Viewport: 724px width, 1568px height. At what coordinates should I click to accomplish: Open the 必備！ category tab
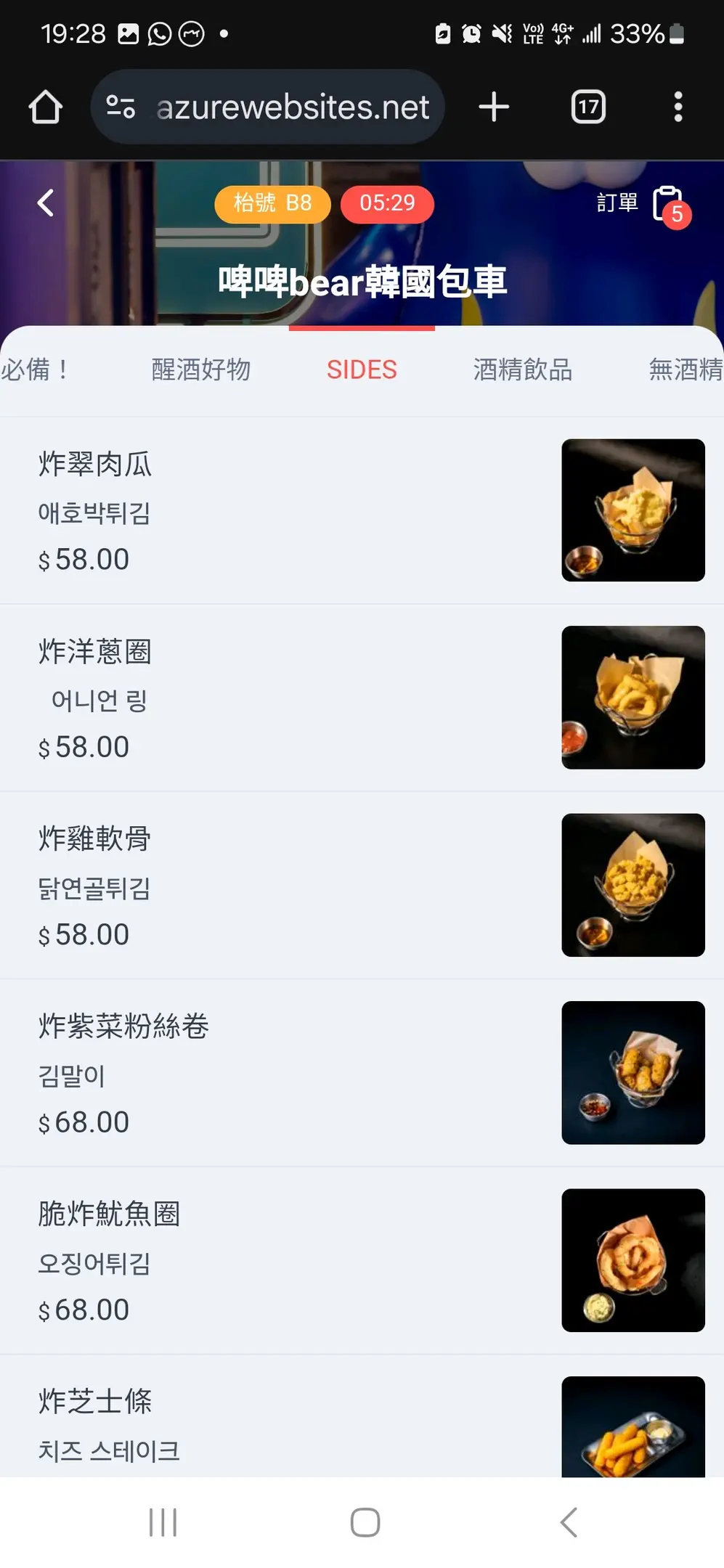point(35,370)
